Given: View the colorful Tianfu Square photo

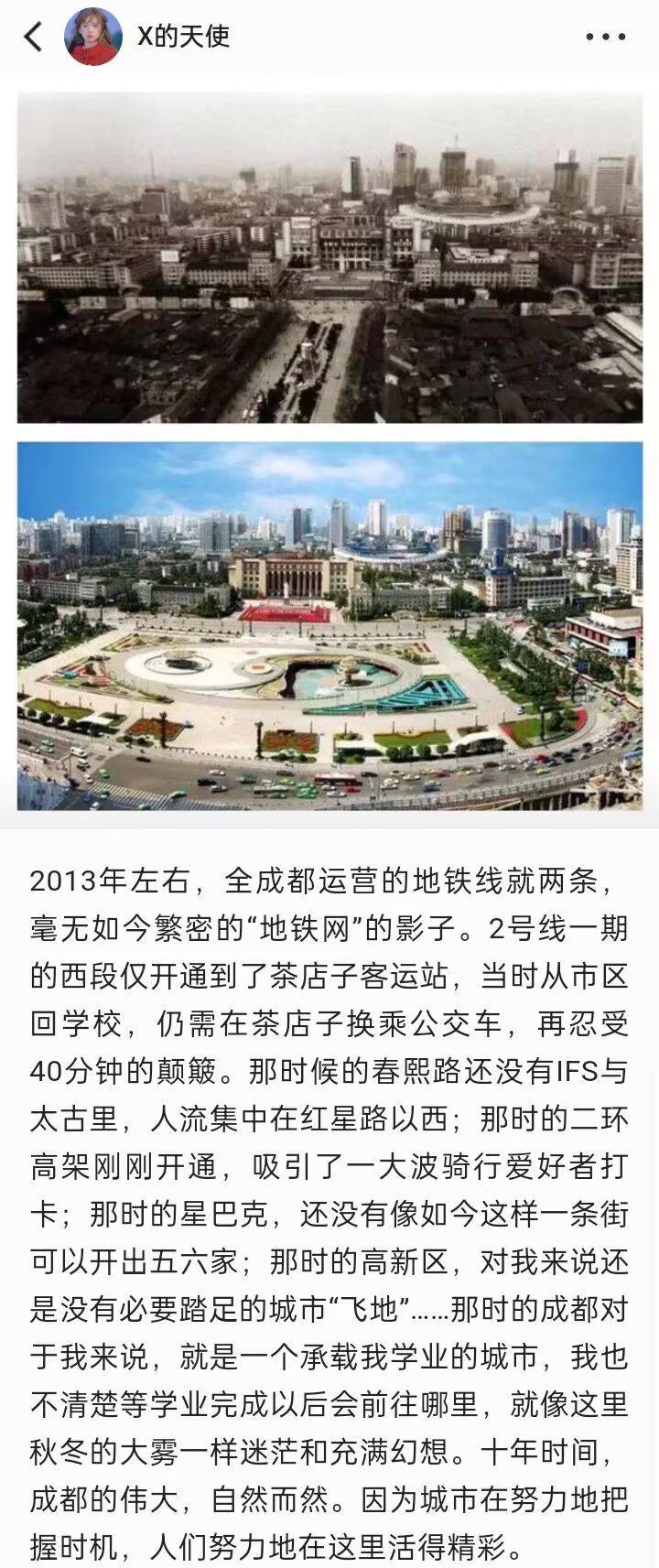Looking at the screenshot, I should 329,626.
